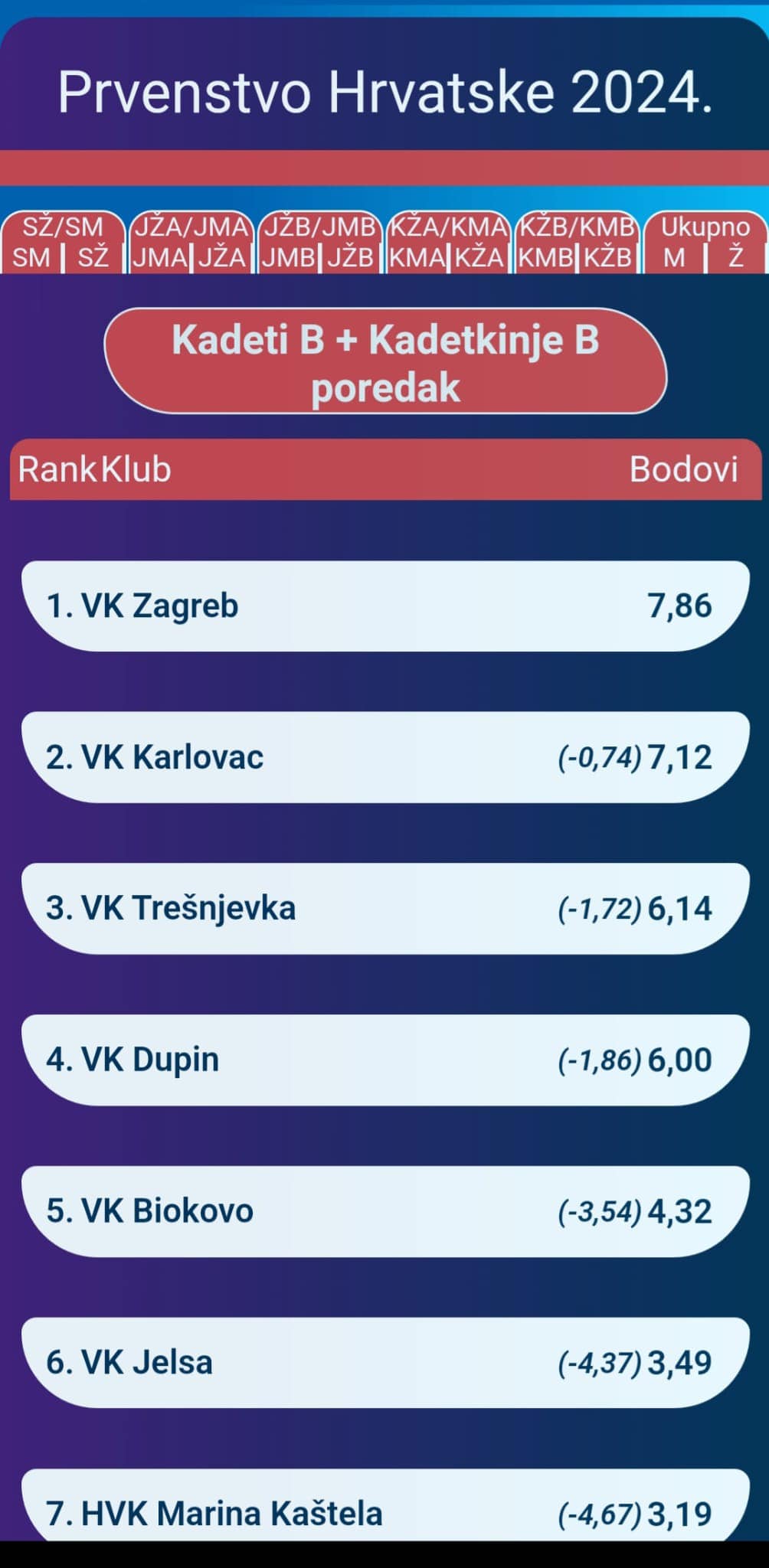
Task: Select the JMB sub-tab
Action: (288, 258)
